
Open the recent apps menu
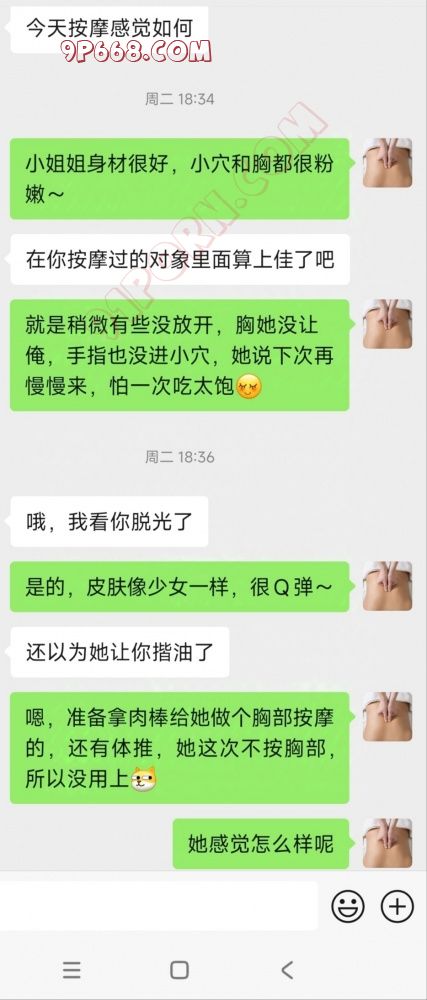click(72, 970)
